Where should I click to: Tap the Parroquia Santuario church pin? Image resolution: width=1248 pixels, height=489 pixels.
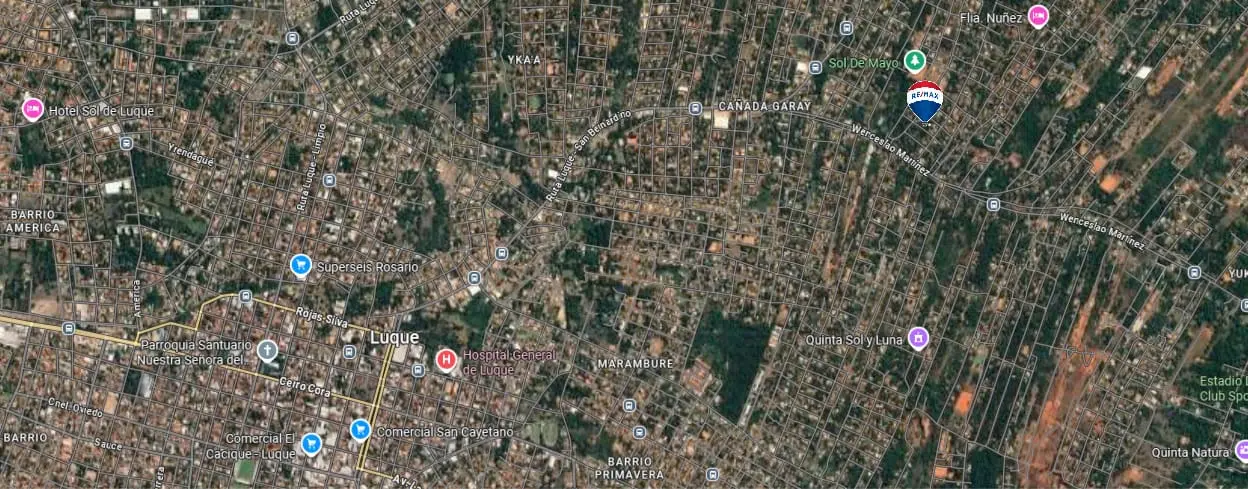pyautogui.click(x=266, y=350)
